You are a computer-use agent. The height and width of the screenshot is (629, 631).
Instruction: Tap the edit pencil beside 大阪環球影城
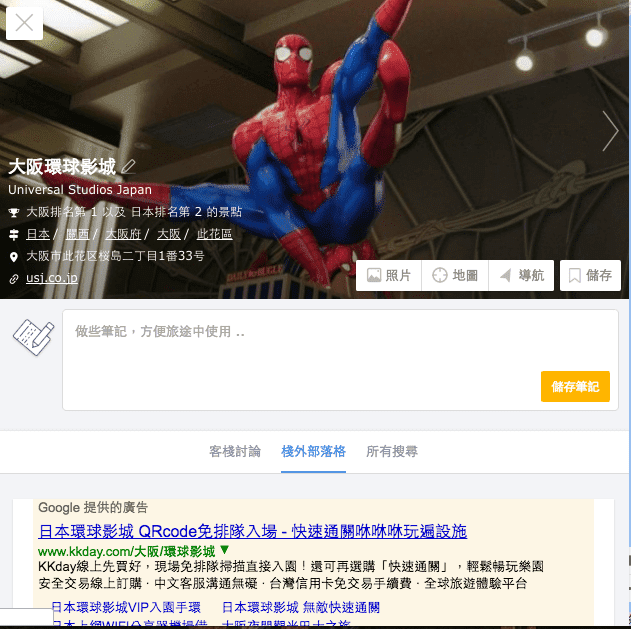pos(128,166)
